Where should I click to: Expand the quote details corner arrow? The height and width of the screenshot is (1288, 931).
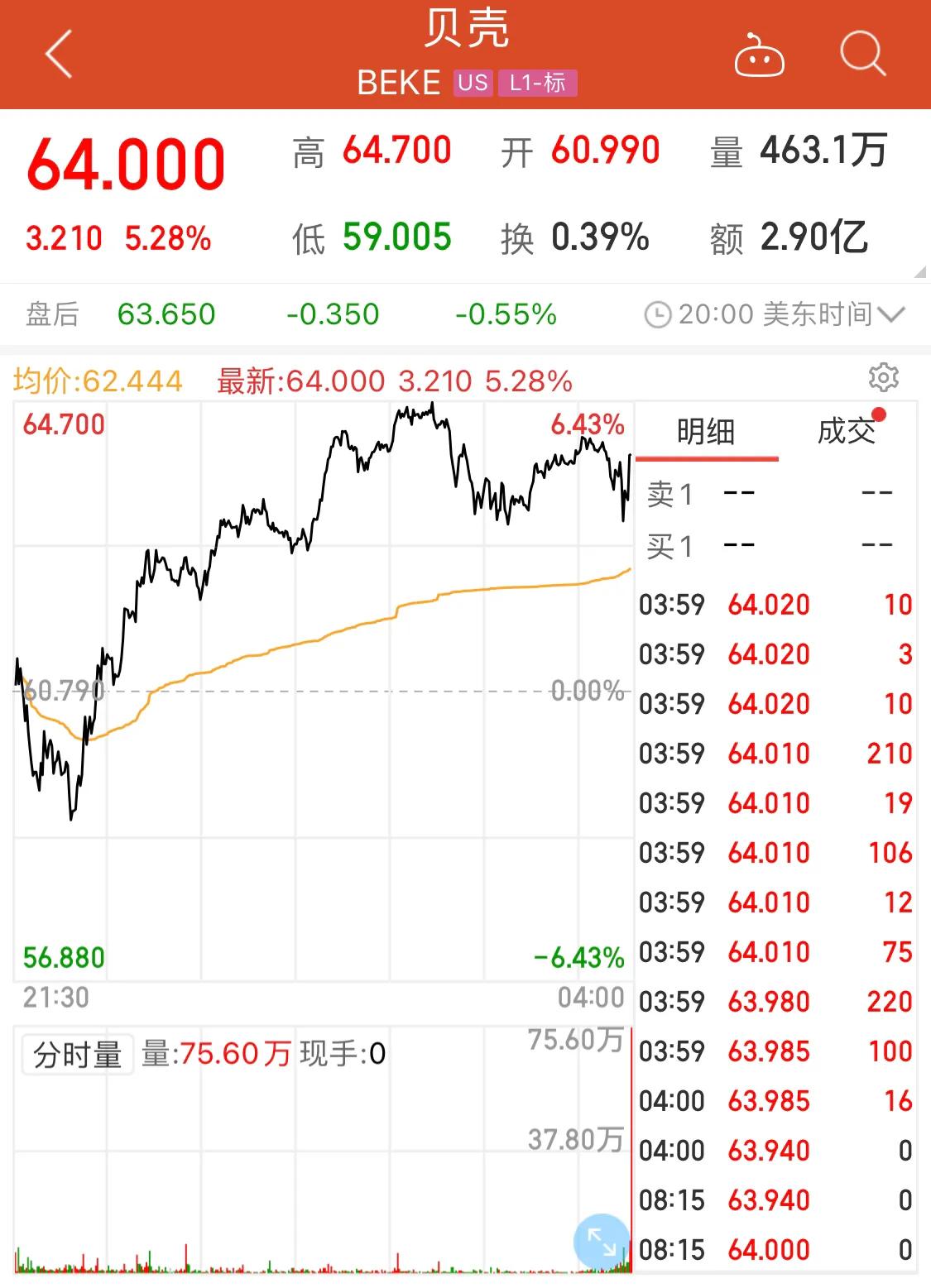point(920,272)
